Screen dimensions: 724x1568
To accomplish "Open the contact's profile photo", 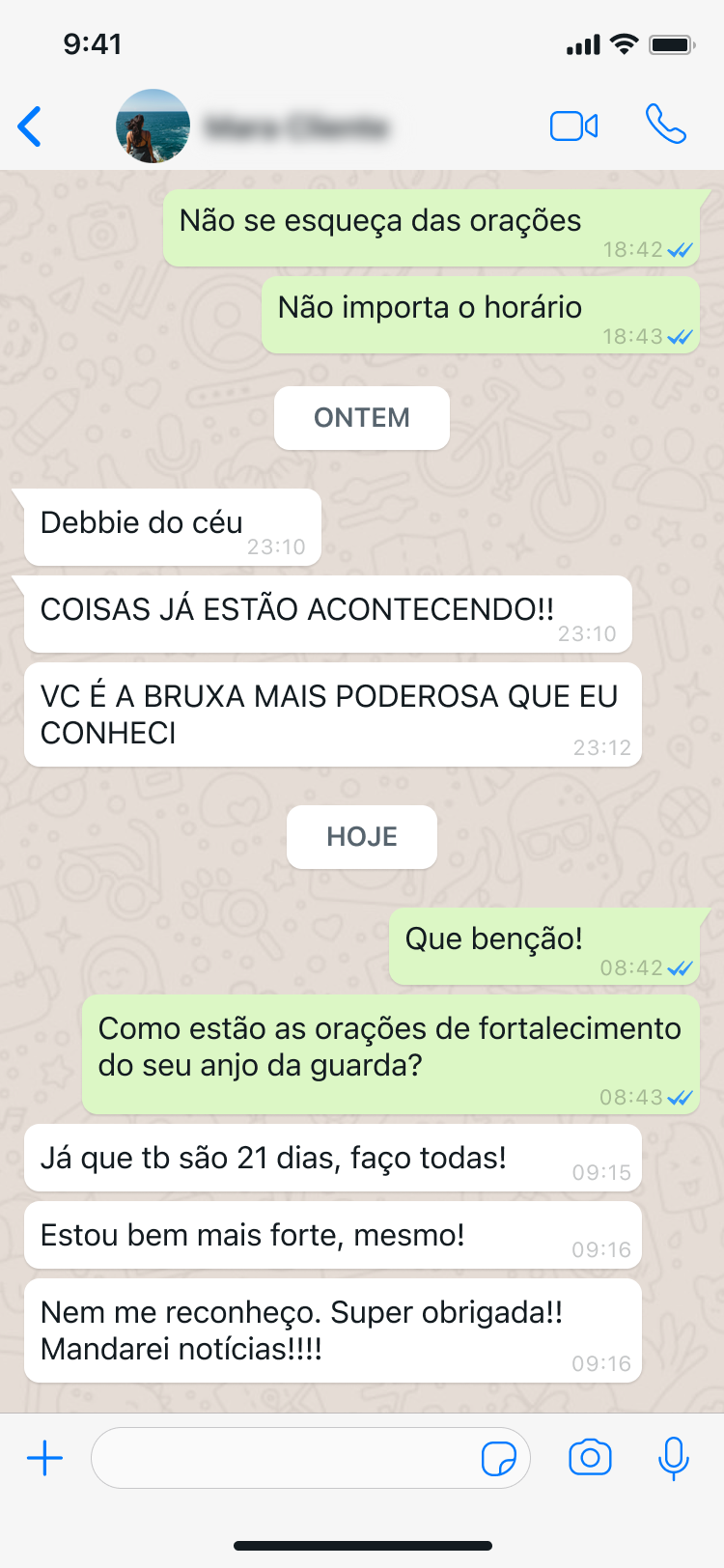I will [x=153, y=126].
